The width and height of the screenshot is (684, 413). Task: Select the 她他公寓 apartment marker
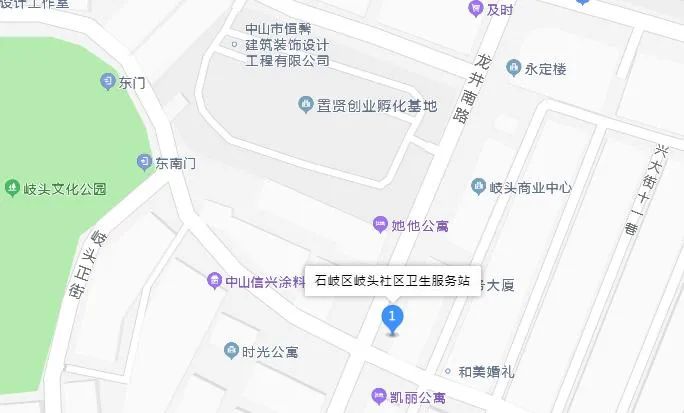click(380, 225)
